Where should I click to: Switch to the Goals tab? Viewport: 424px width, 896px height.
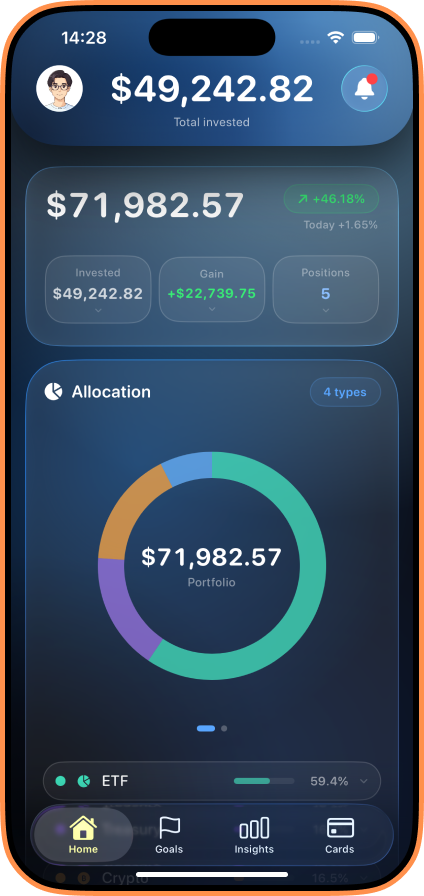pyautogui.click(x=169, y=835)
